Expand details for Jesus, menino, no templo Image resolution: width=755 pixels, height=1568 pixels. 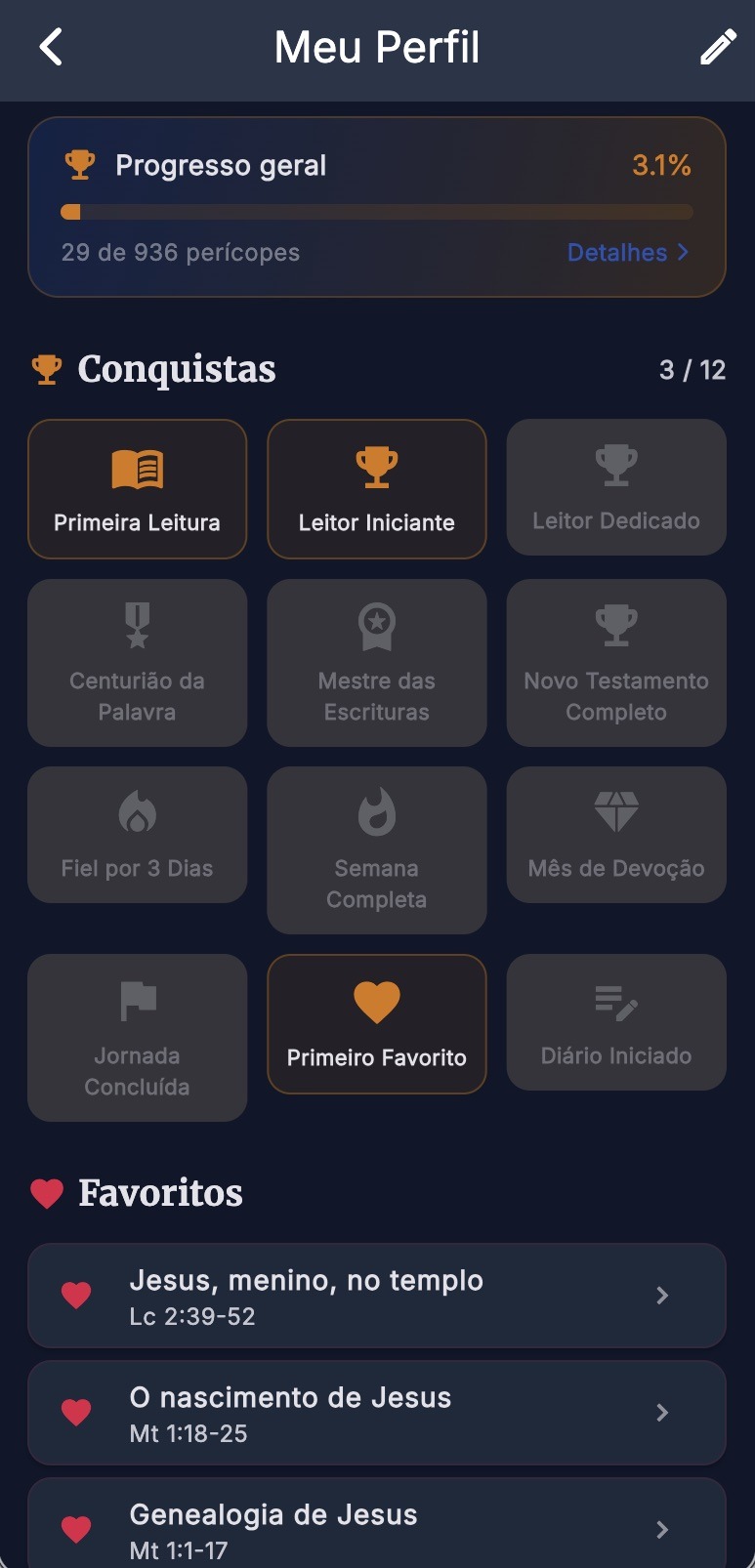pyautogui.click(x=663, y=1295)
